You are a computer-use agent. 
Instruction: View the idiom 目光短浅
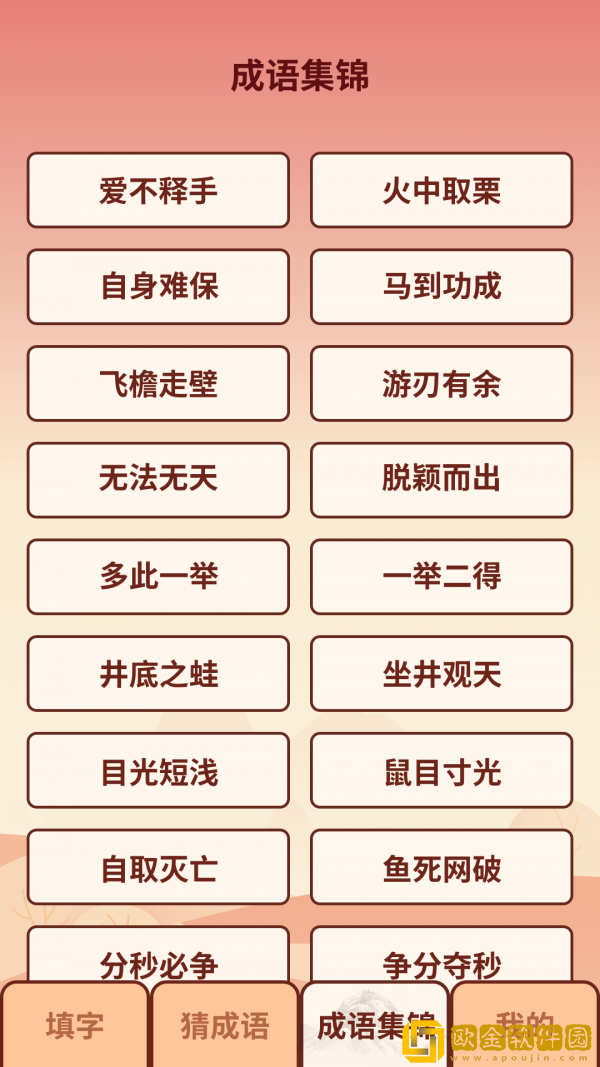coord(158,771)
